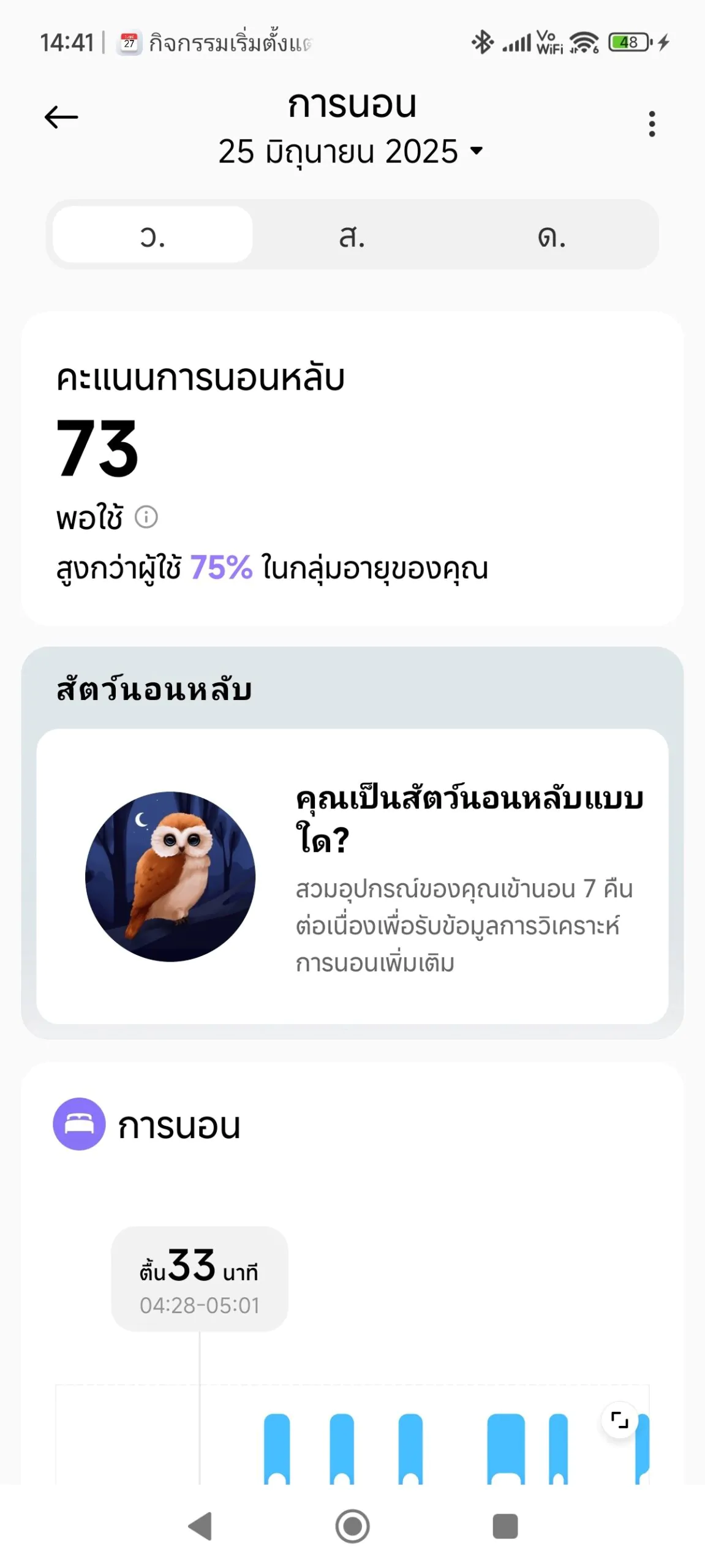
Task: Open the system recent apps button
Action: [505, 1526]
